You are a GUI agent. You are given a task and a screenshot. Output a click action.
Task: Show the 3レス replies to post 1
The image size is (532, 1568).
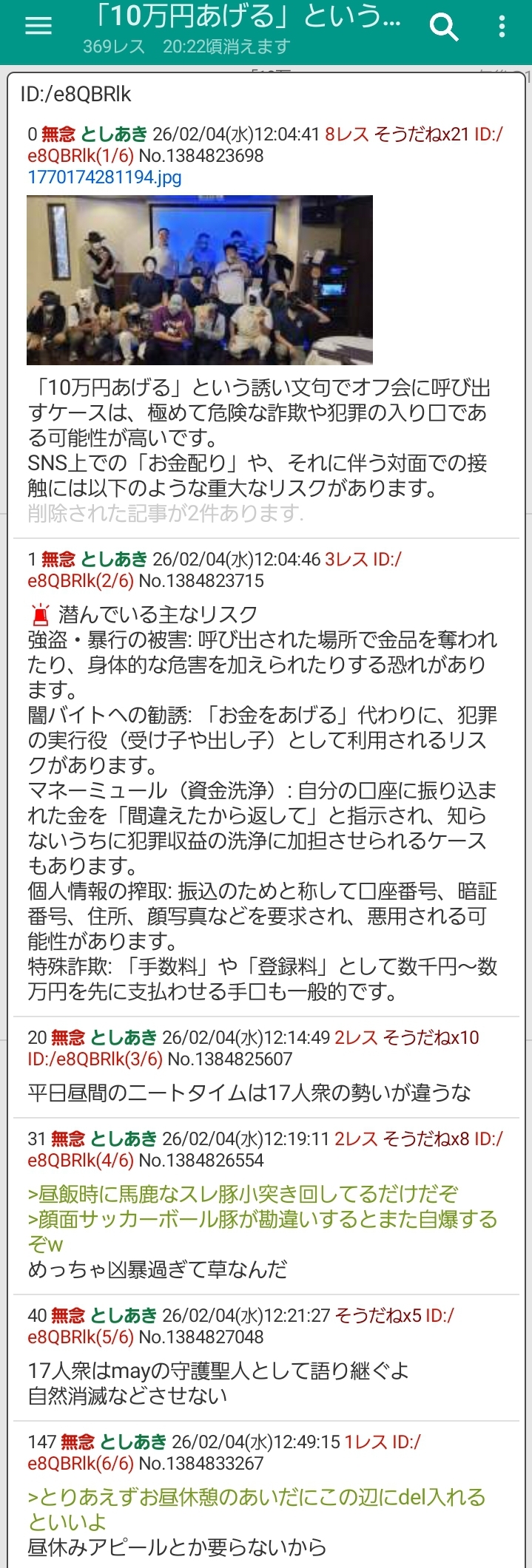click(x=346, y=560)
